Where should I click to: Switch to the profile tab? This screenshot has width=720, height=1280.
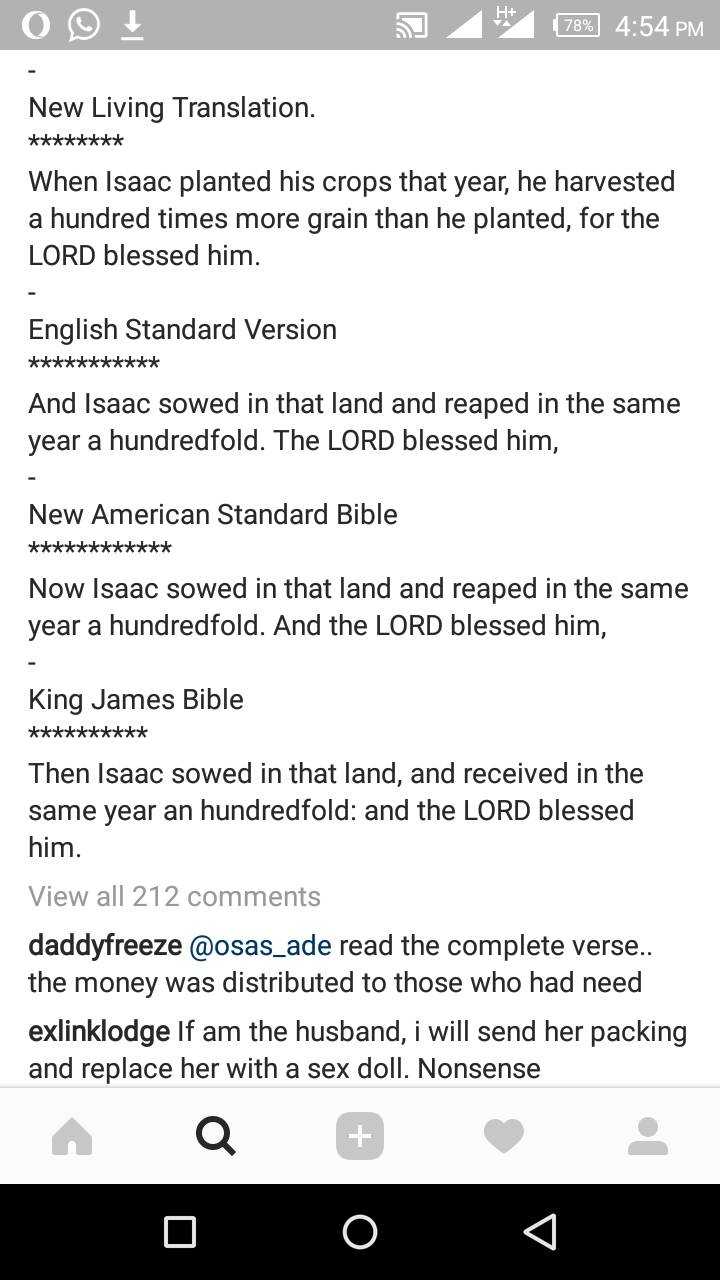coord(648,1137)
